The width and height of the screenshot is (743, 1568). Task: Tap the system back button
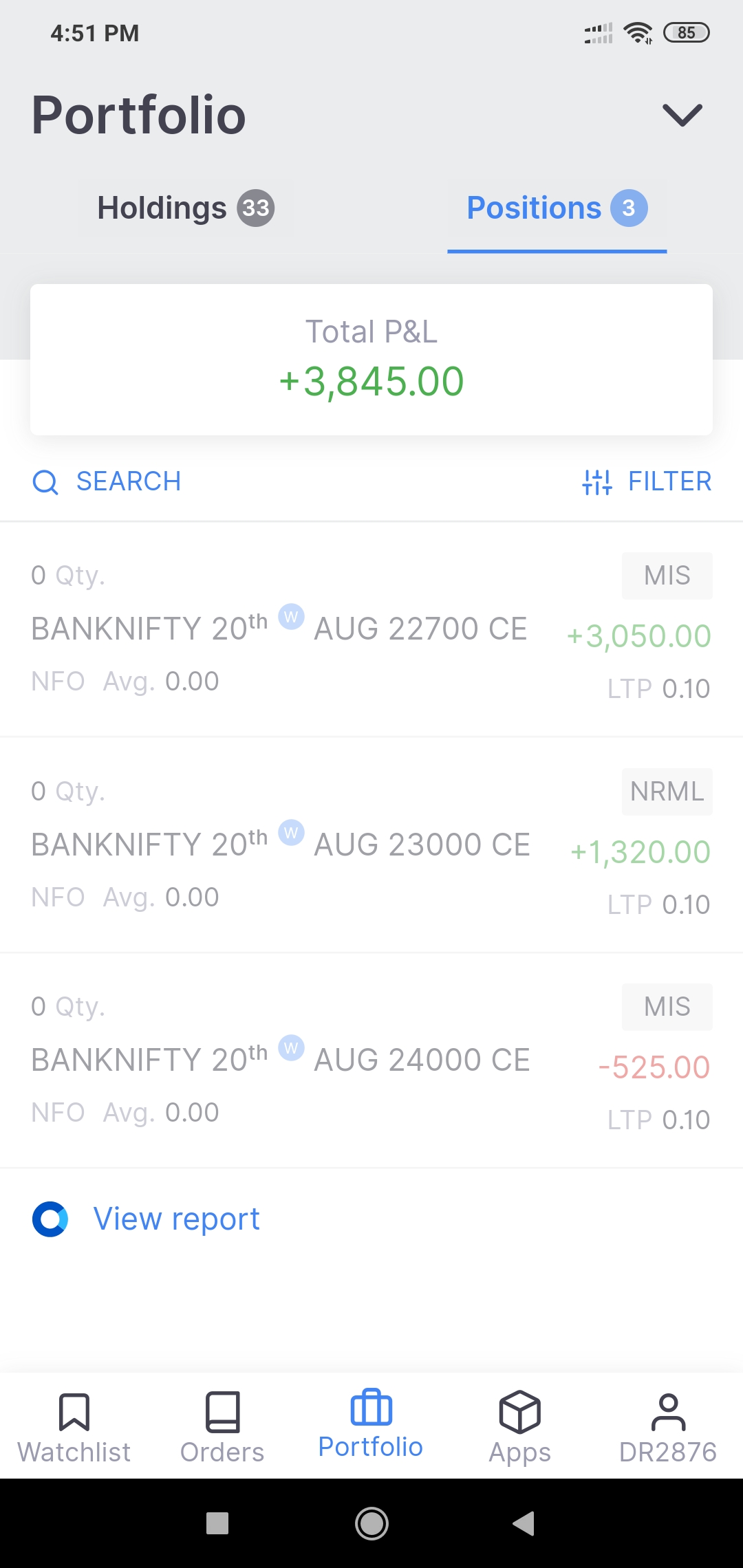click(524, 1523)
